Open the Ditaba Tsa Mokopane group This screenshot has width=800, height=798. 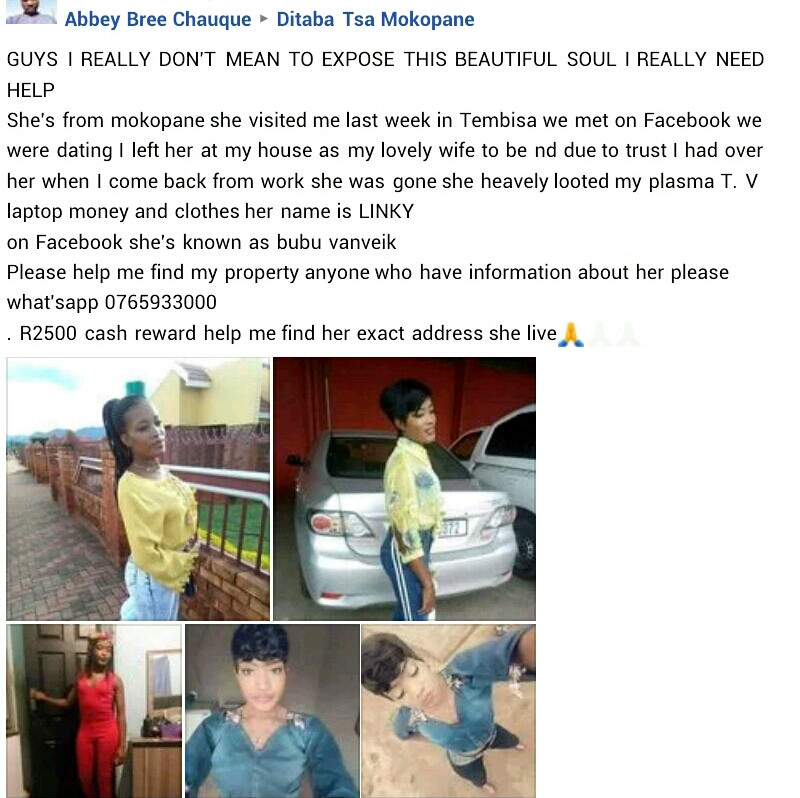pyautogui.click(x=375, y=19)
